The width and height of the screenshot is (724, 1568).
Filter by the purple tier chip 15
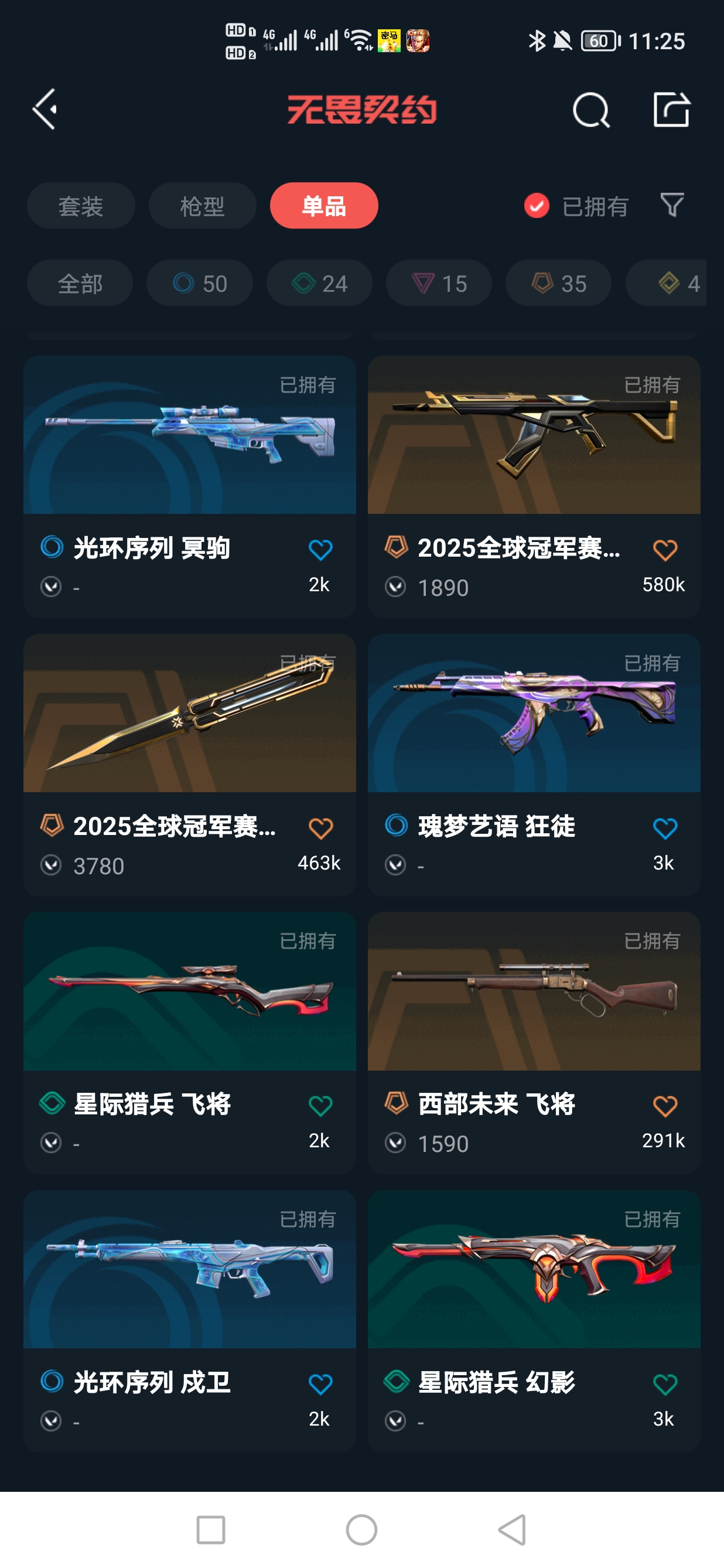tap(439, 283)
